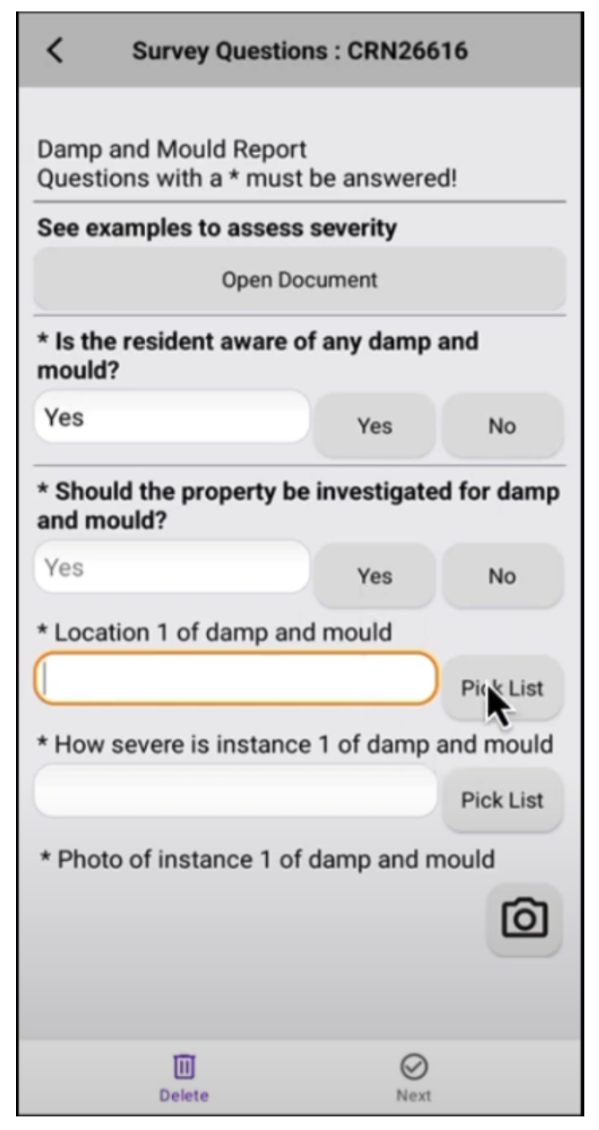This screenshot has height=1130, width=599.
Task: Take photo of instance 1 with camera
Action: (524, 920)
